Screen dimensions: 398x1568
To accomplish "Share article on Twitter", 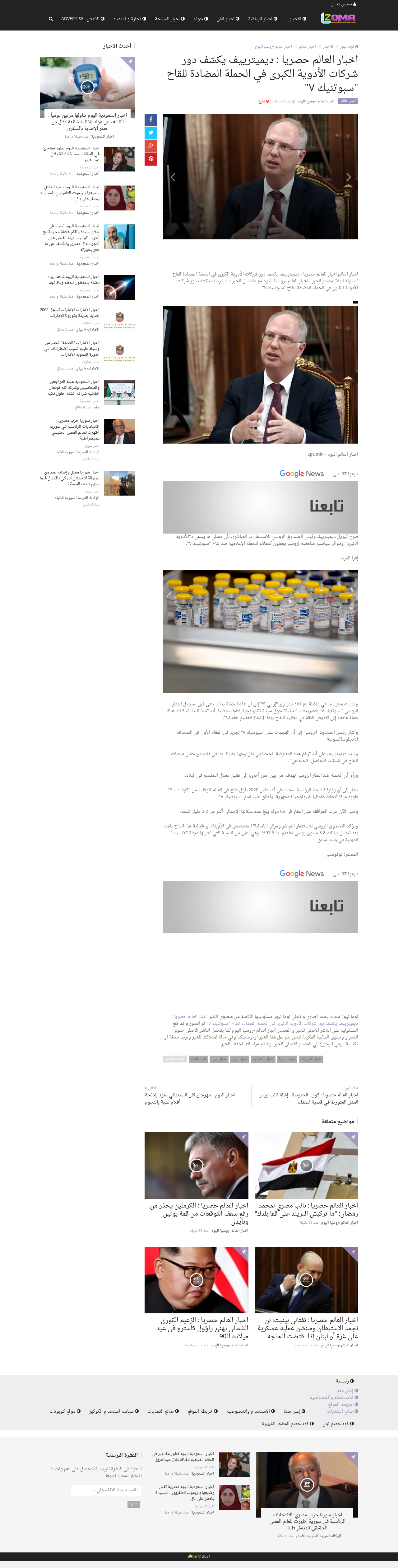I will (151, 133).
